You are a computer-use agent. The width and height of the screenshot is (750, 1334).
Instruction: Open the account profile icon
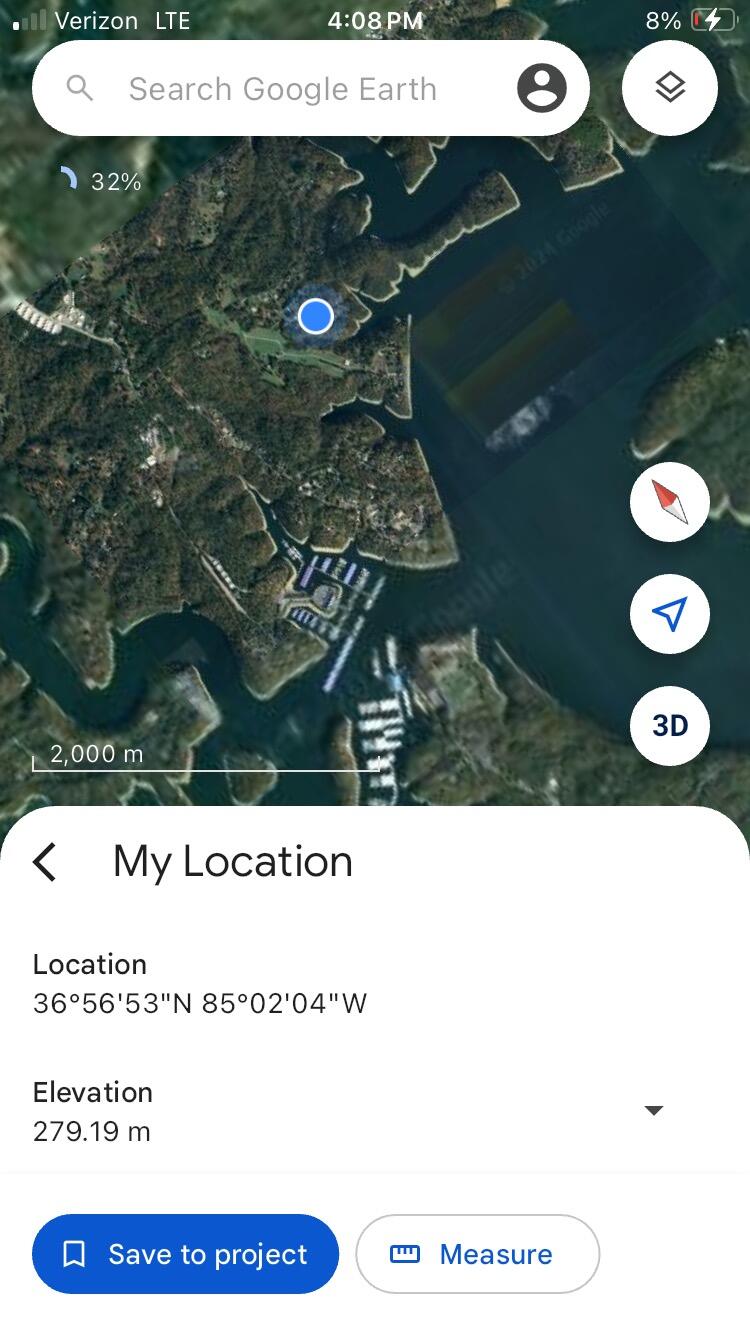[541, 89]
